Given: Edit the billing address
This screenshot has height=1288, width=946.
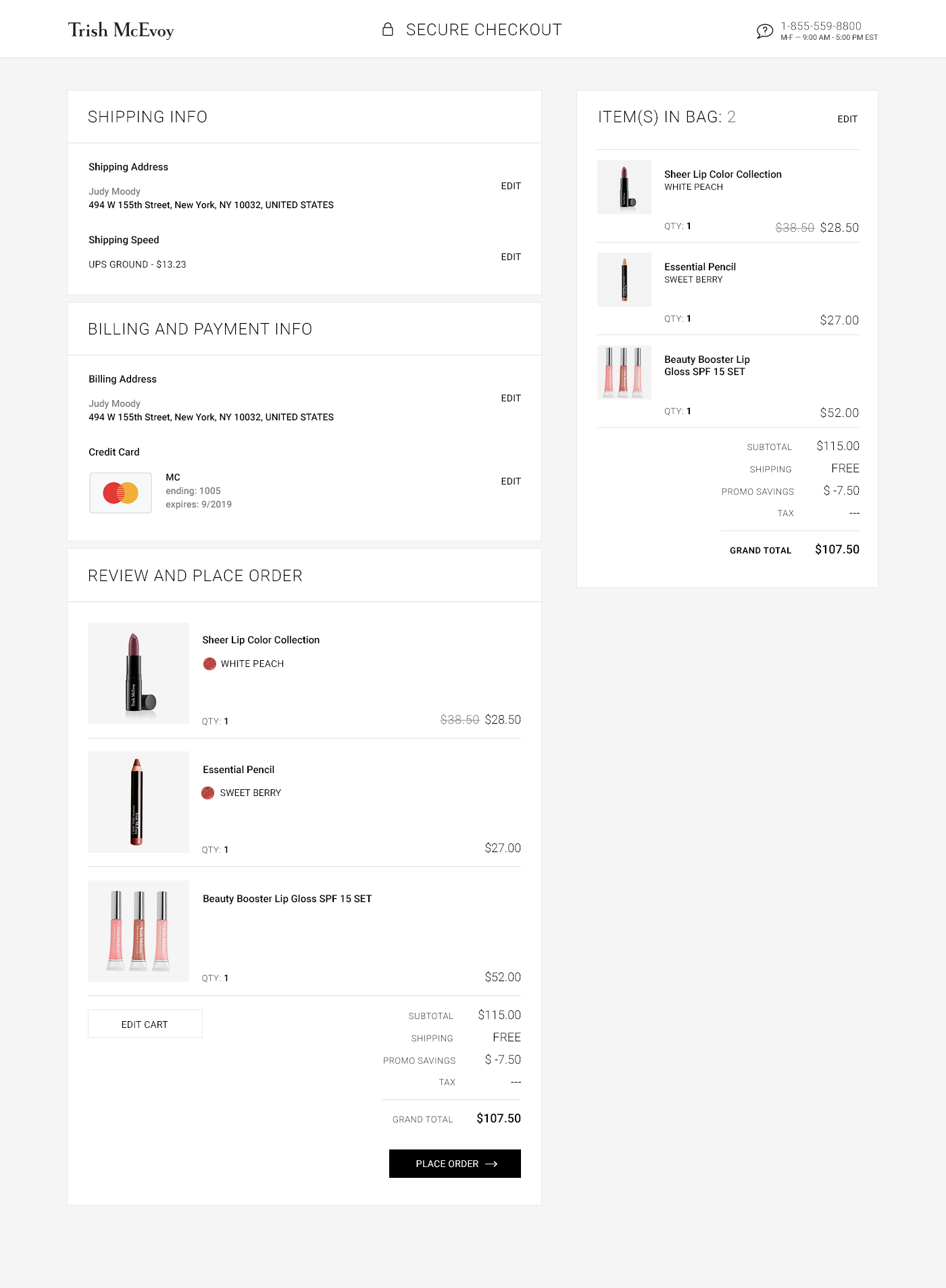Looking at the screenshot, I should coord(511,398).
